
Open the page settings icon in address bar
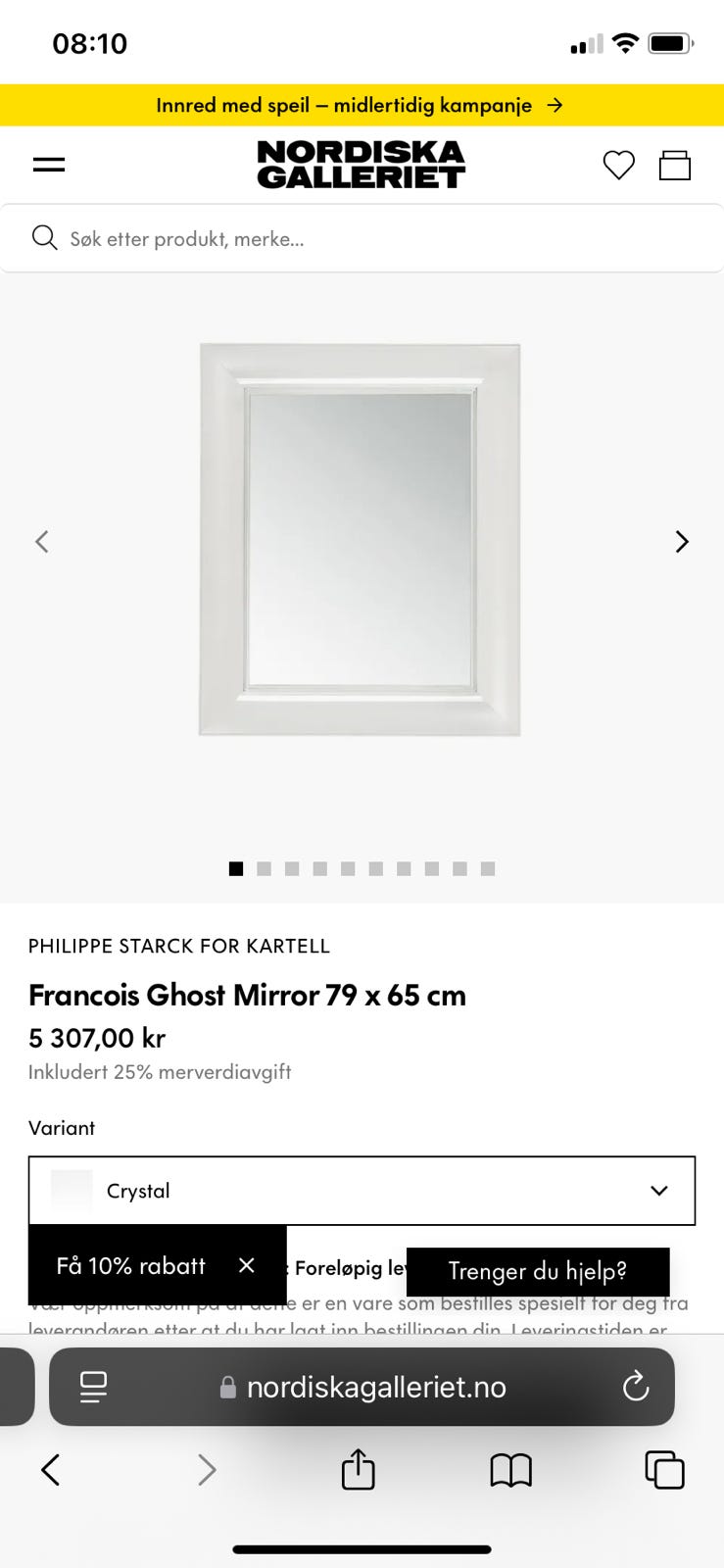coord(93,1387)
